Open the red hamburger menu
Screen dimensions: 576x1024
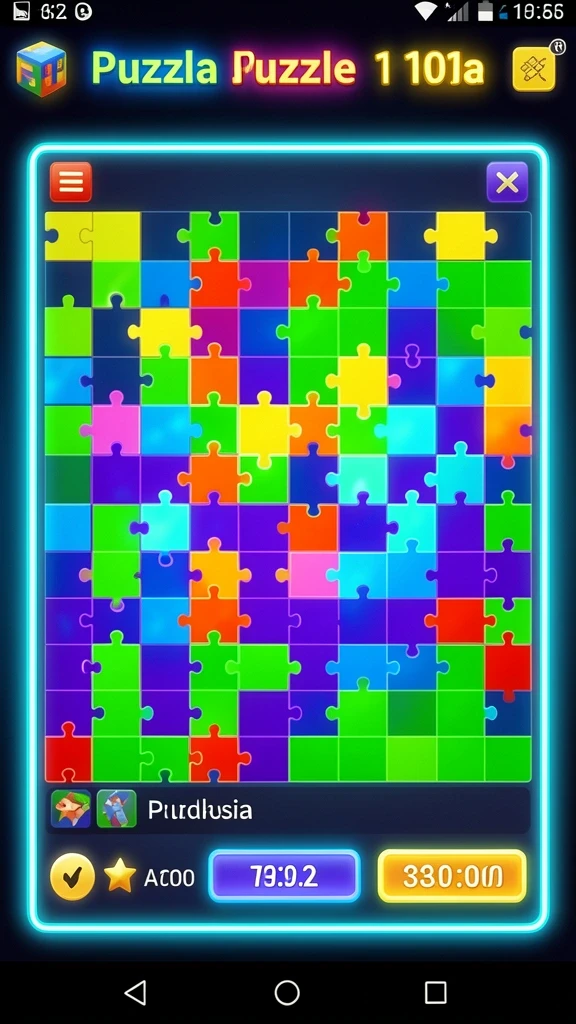tap(71, 182)
